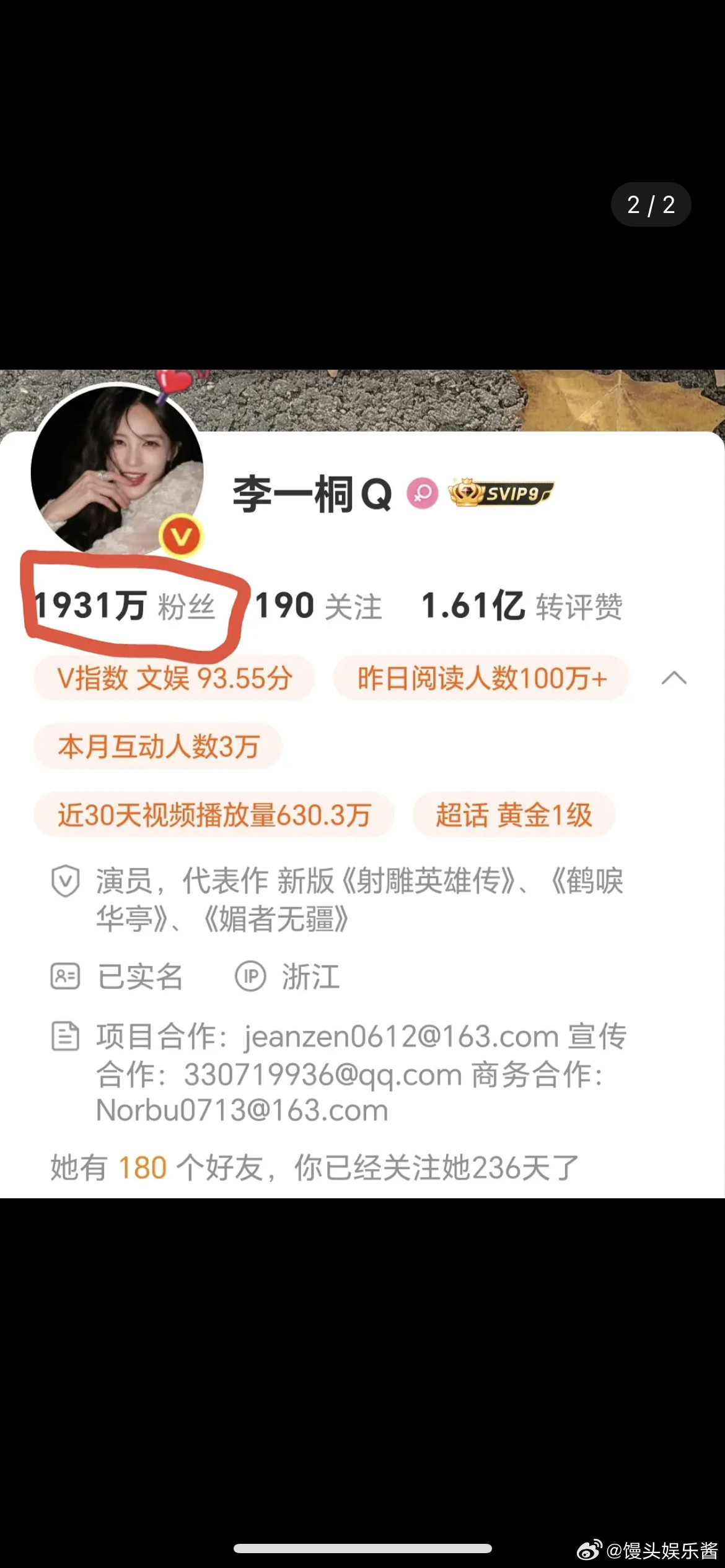
Task: Click the IP location icon before 浙江
Action: [250, 977]
